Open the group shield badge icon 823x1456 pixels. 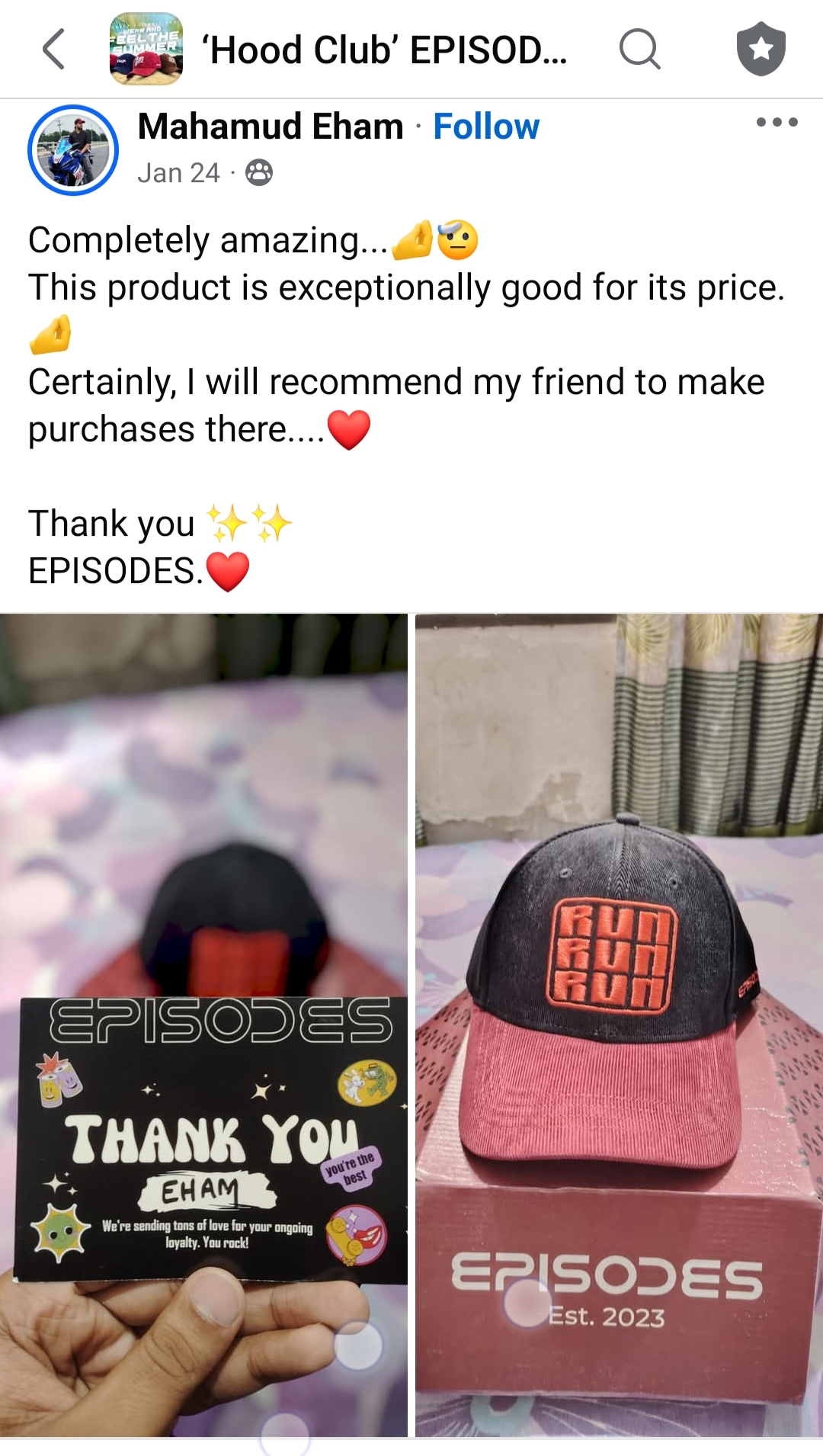(x=761, y=50)
